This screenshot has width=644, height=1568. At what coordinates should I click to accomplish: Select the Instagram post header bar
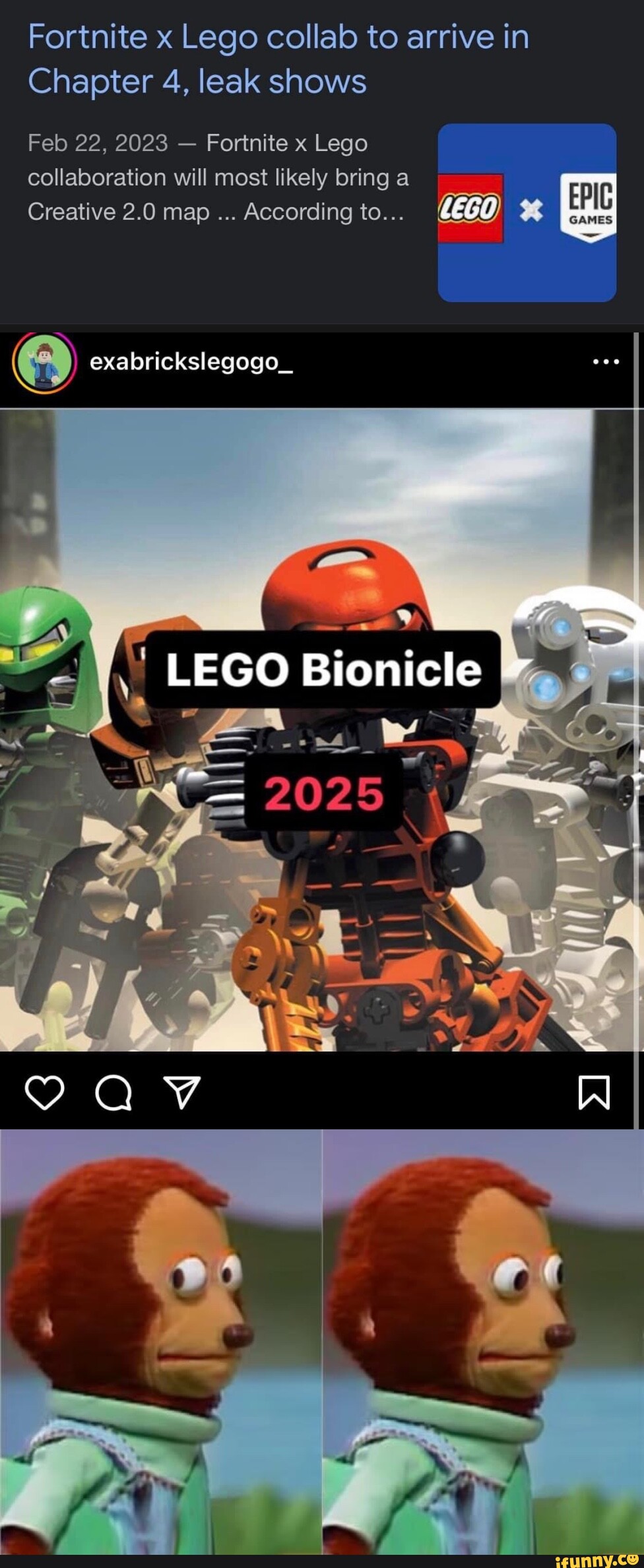coord(322,361)
